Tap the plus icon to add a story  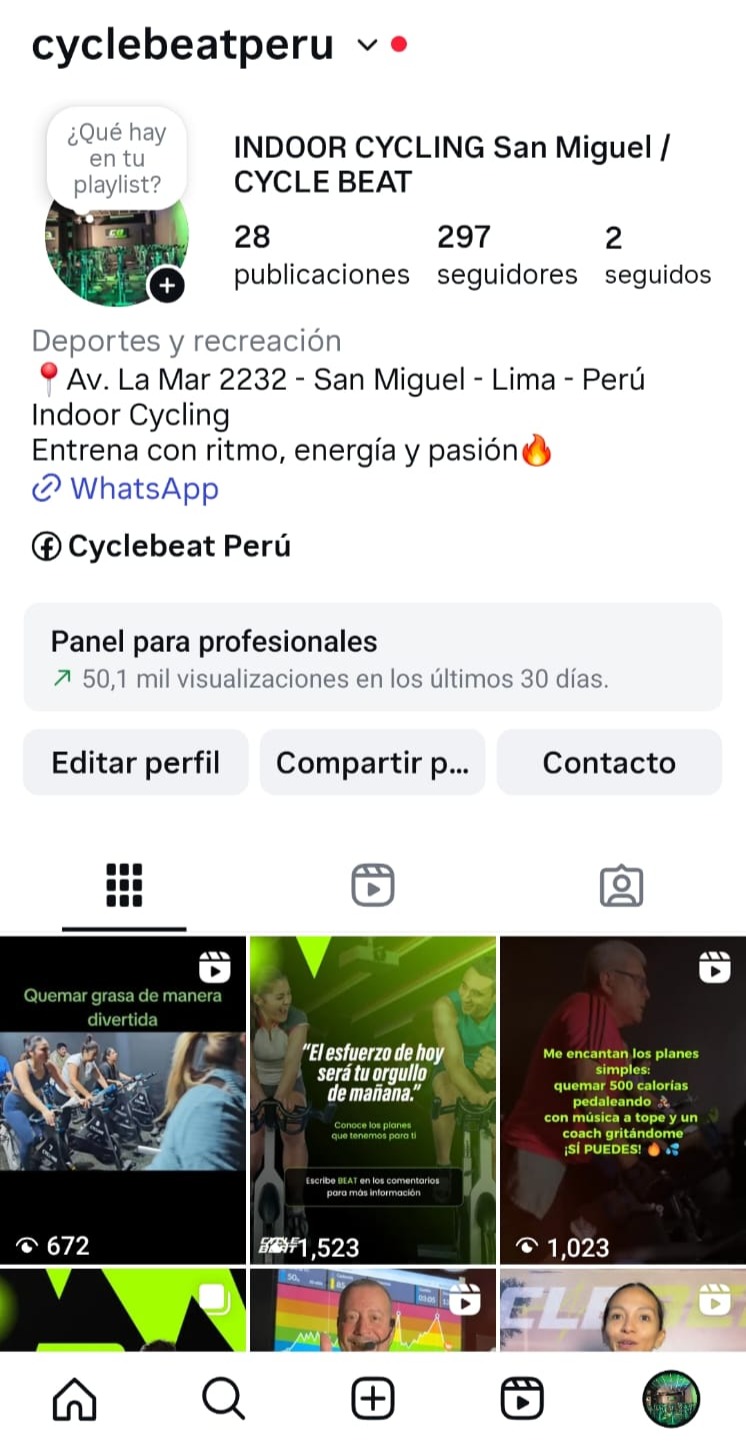click(x=166, y=285)
